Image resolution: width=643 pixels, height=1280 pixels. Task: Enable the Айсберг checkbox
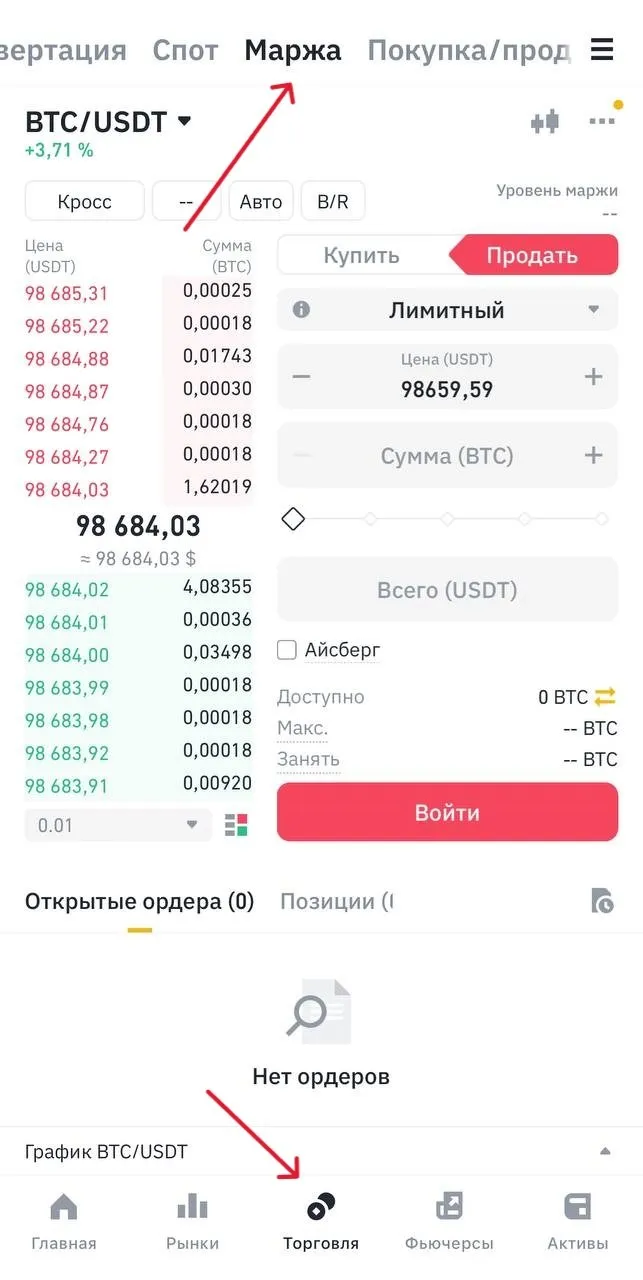click(x=287, y=650)
